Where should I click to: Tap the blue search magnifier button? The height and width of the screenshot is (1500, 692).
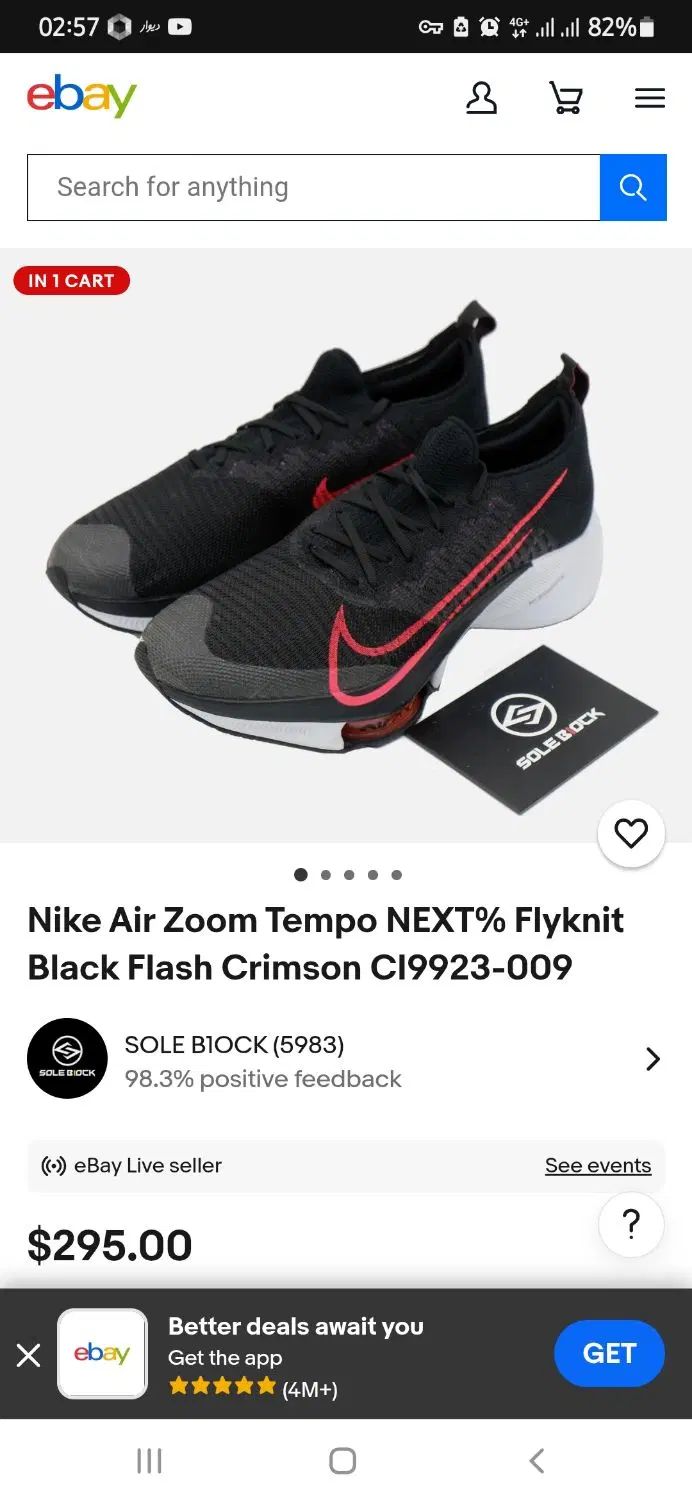click(x=633, y=187)
